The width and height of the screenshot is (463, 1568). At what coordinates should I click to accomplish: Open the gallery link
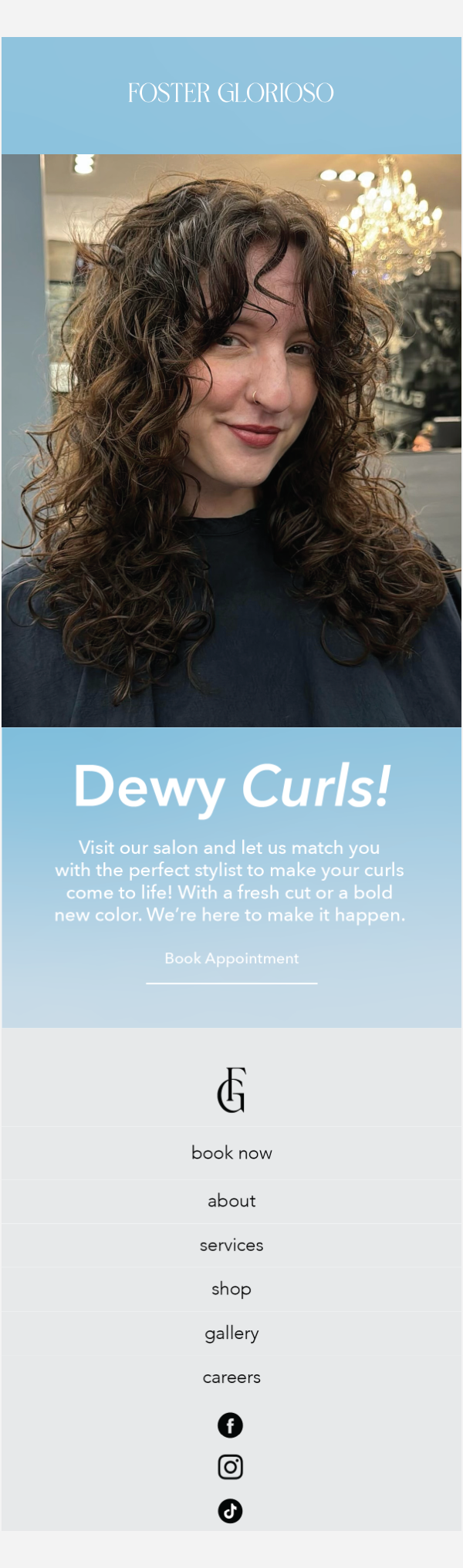point(231,1334)
